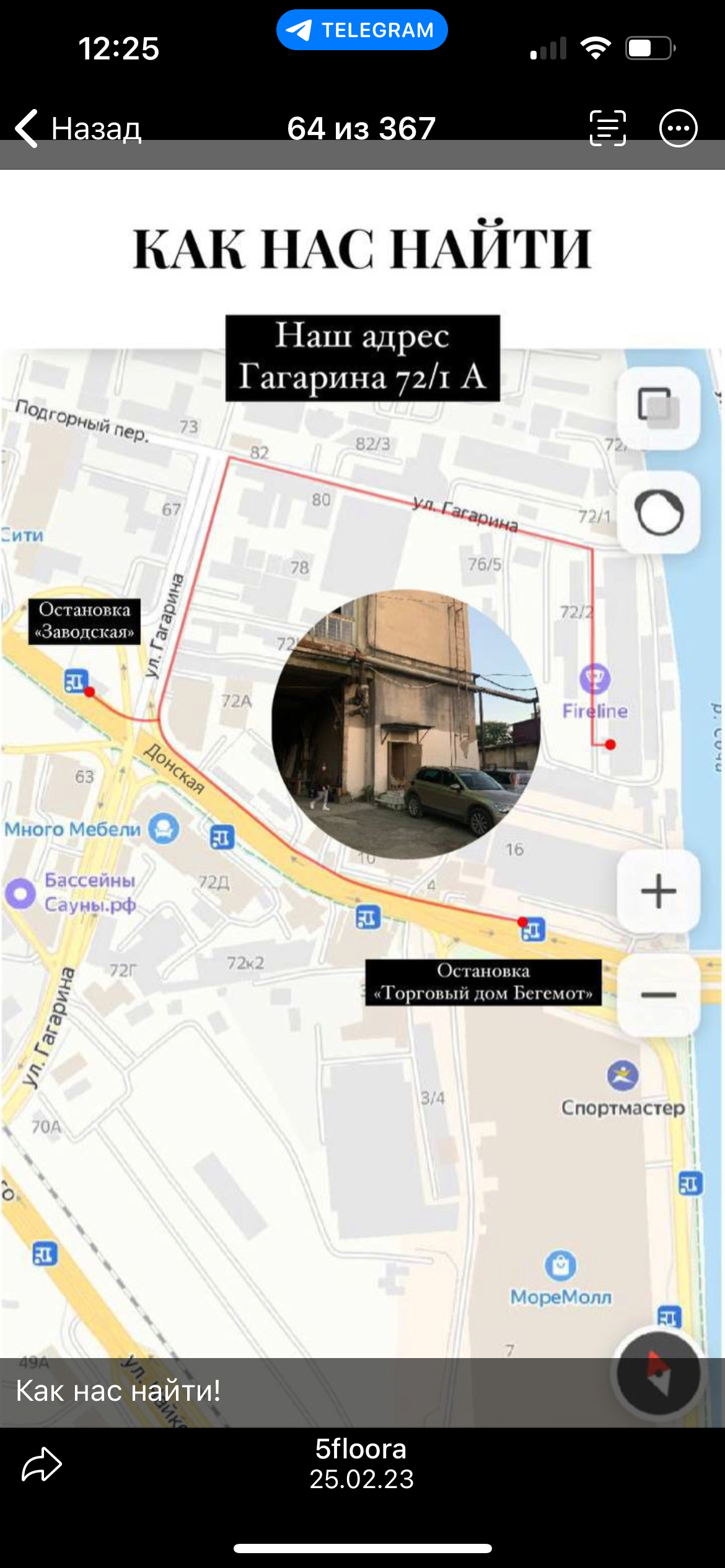Go back with the Назад button
The width and height of the screenshot is (725, 1568).
coord(78,129)
